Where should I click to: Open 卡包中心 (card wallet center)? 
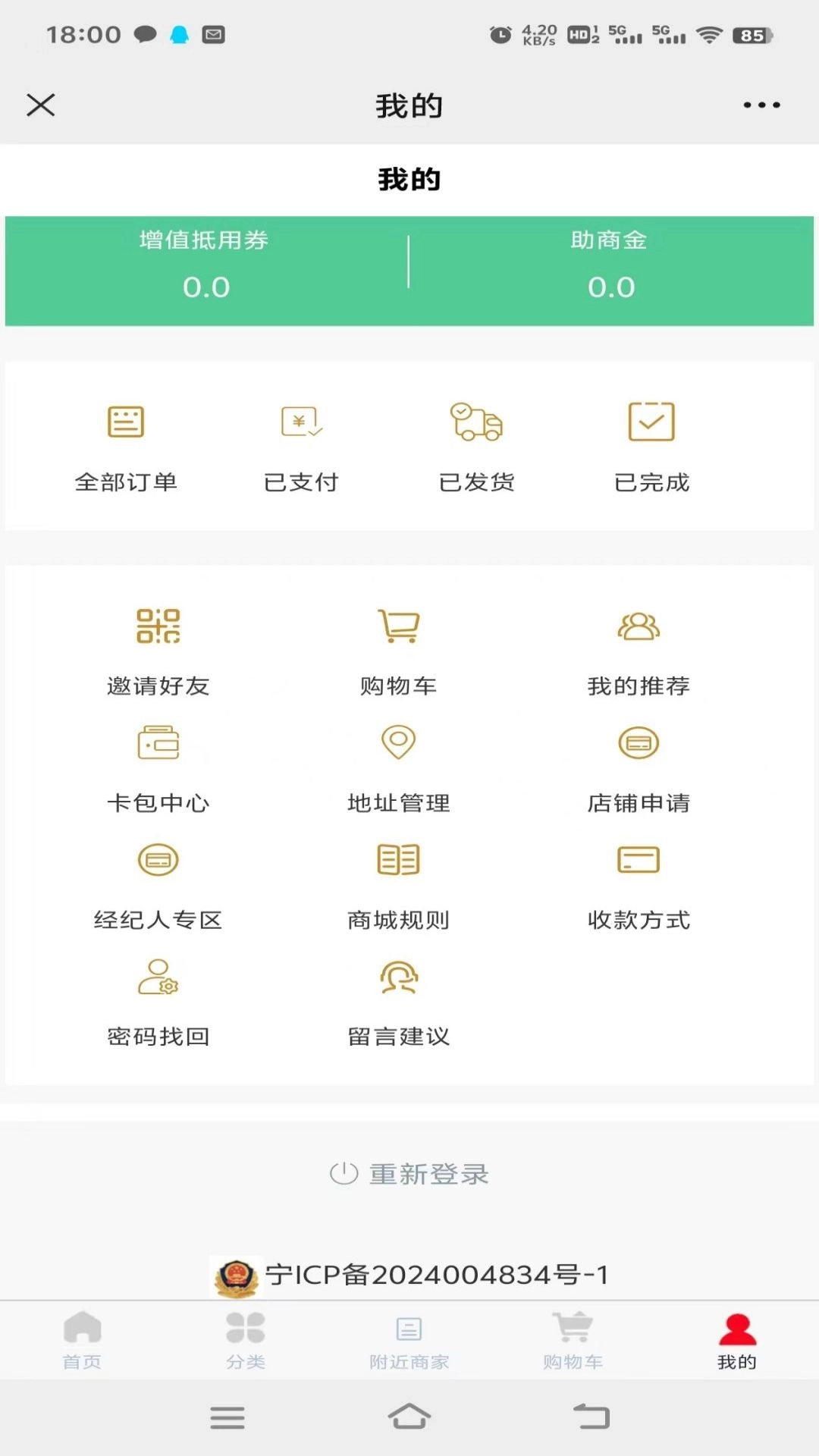coord(158,766)
